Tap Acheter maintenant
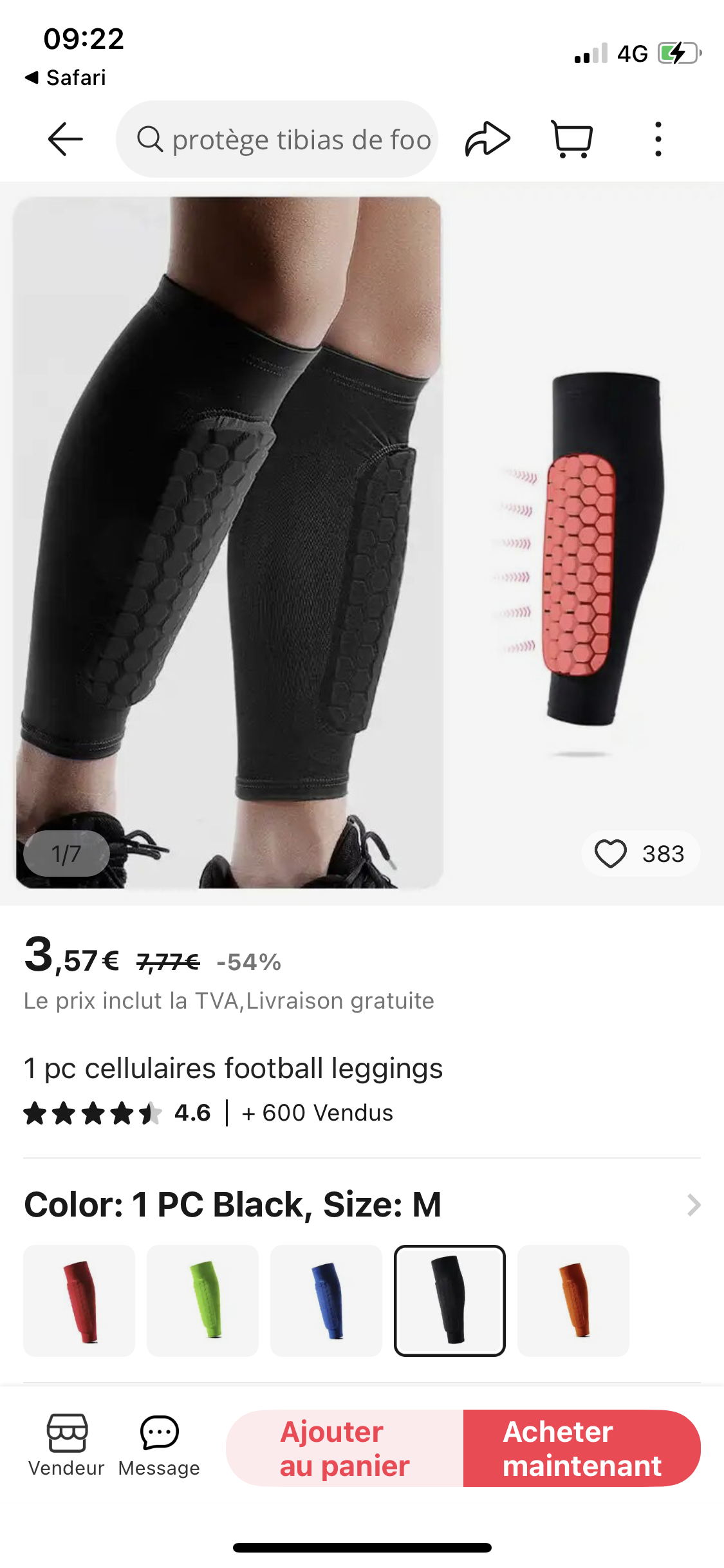This screenshot has height=1568, width=724. point(582,1448)
